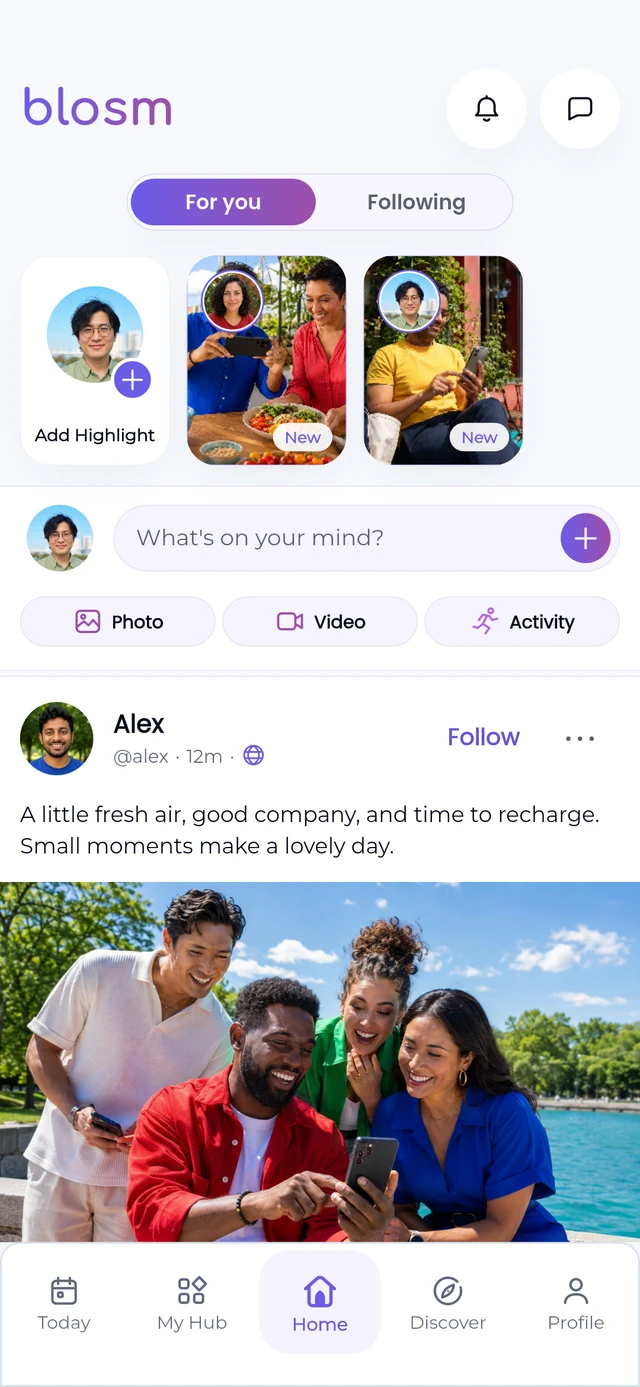Follow Alex
This screenshot has height=1387, width=640.
click(483, 737)
